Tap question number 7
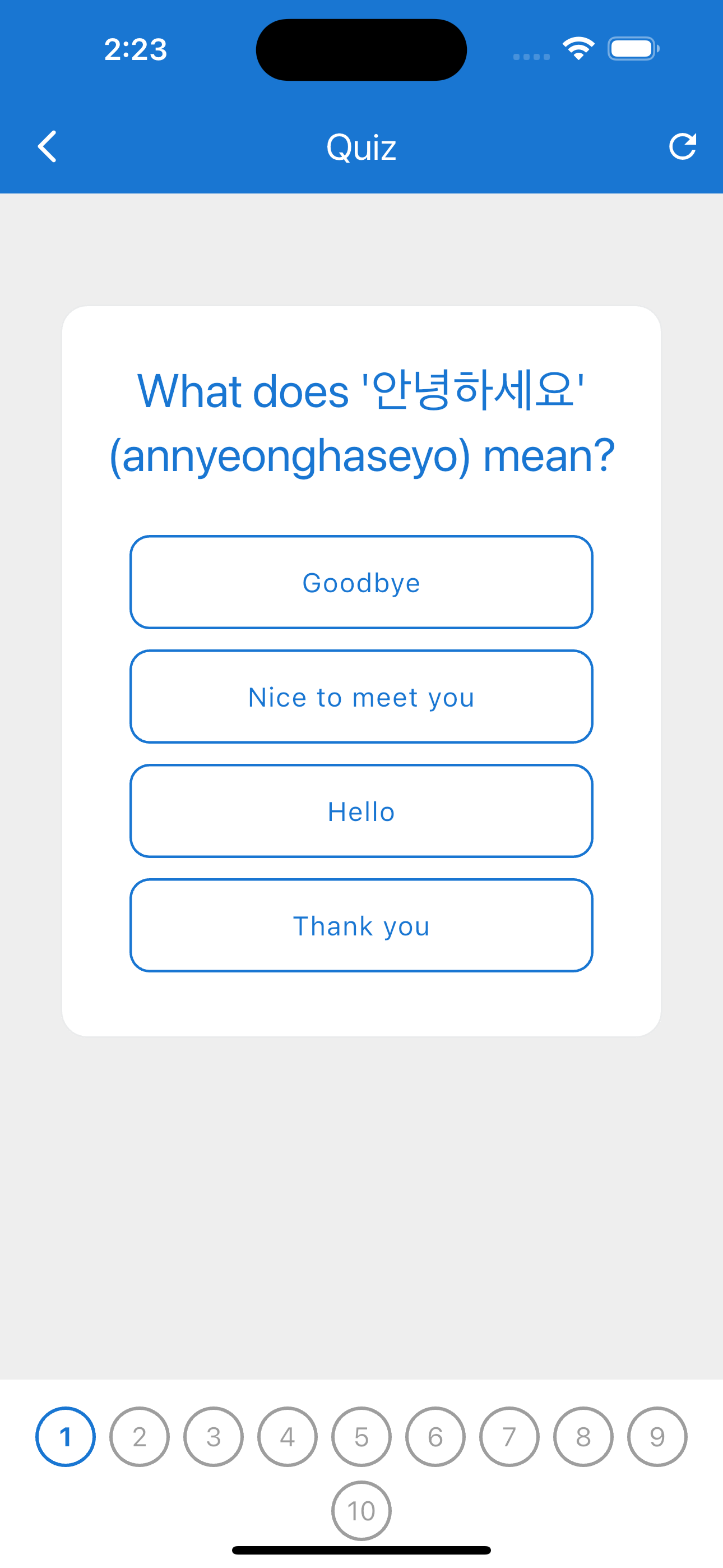 (509, 1437)
